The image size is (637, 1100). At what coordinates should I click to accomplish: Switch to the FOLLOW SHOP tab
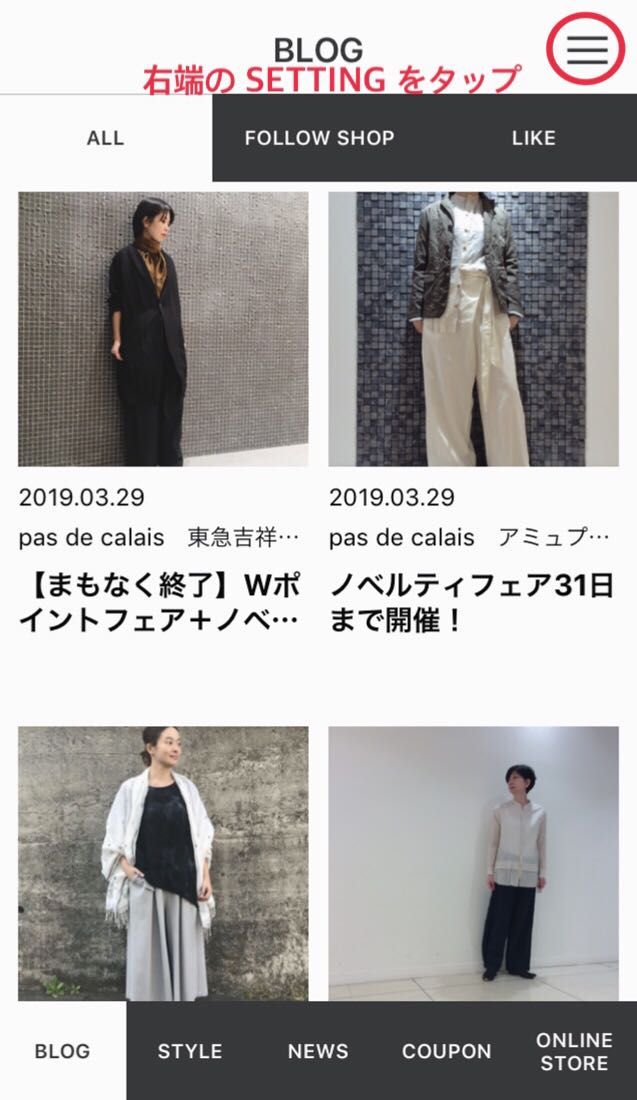point(319,138)
